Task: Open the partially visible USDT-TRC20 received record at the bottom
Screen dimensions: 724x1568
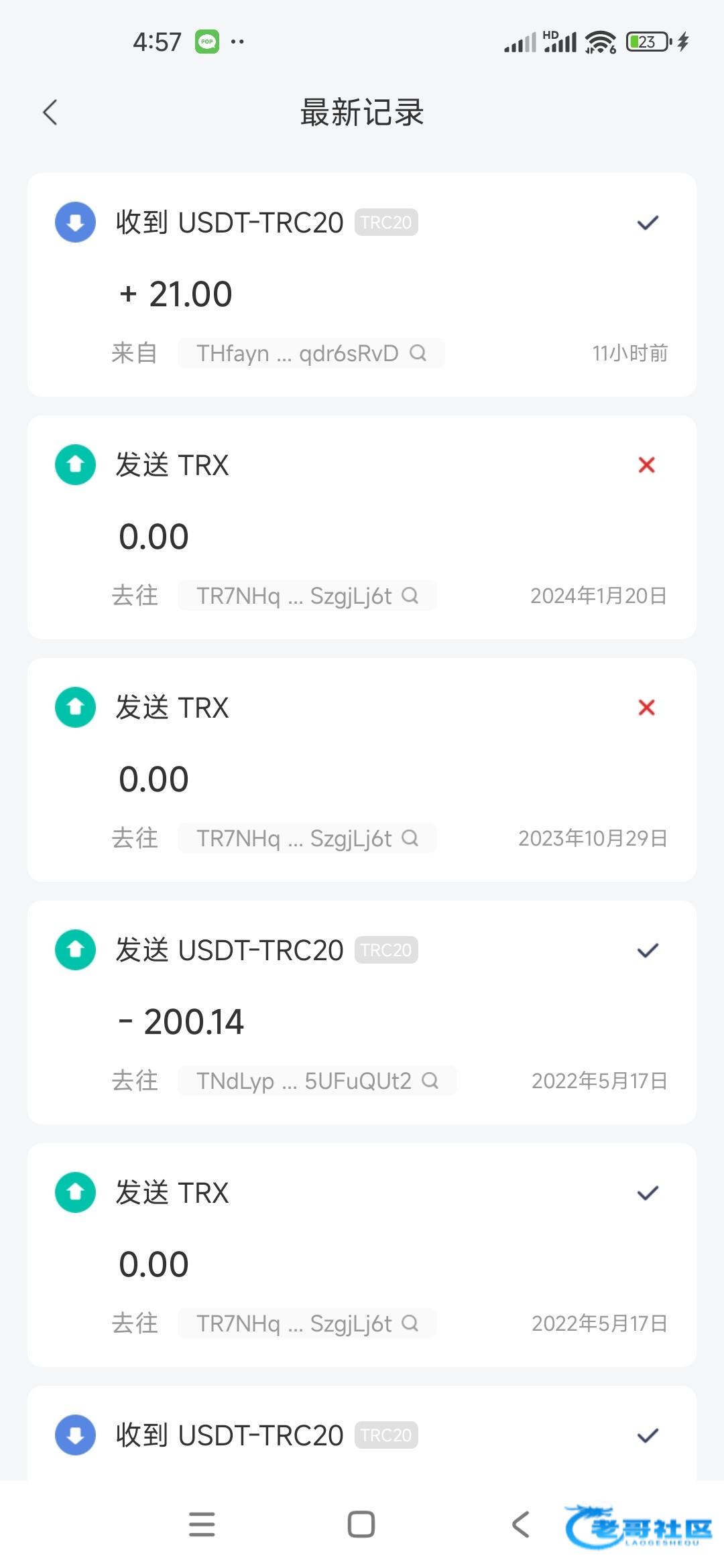Action: point(362,1433)
